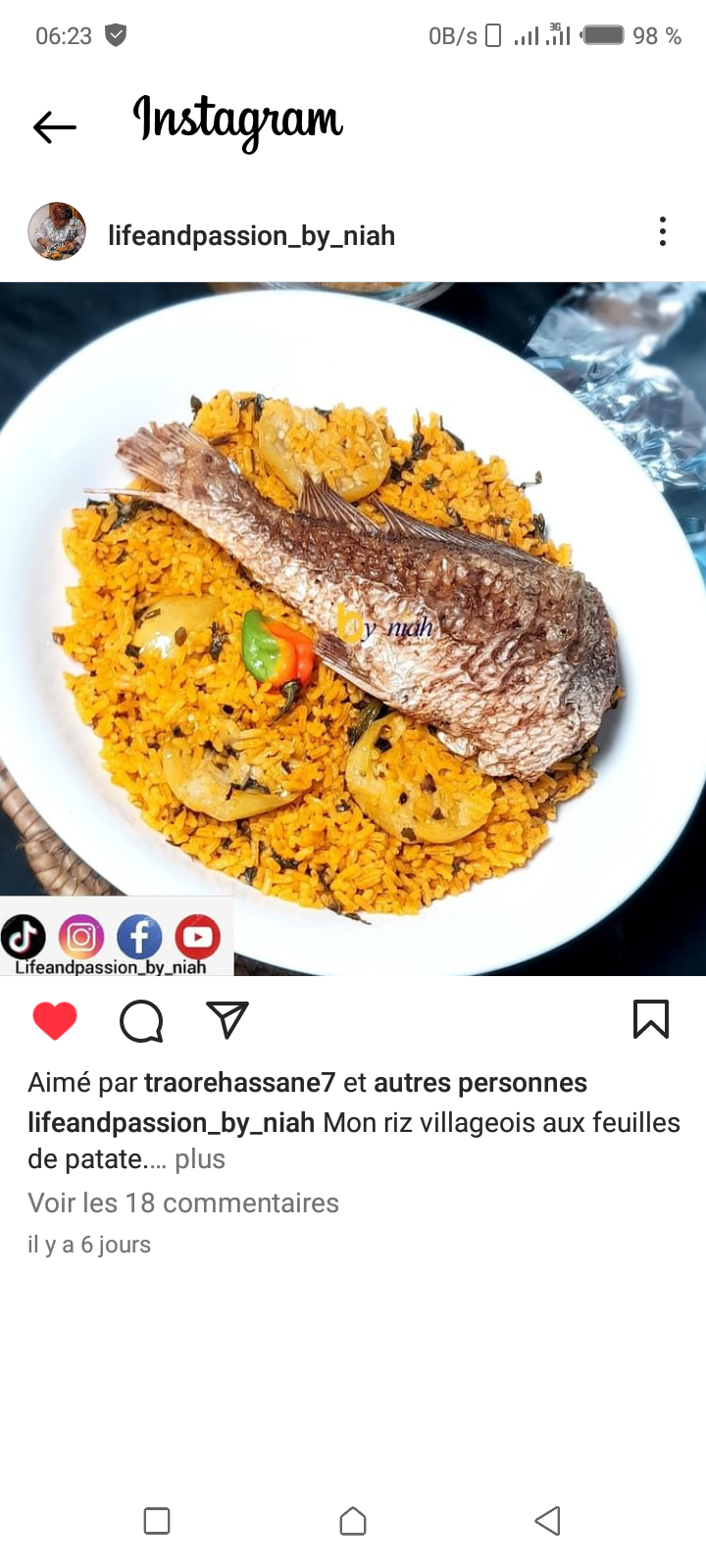Unlike the post with the red heart
Screen dimensions: 706x1568
55,1021
